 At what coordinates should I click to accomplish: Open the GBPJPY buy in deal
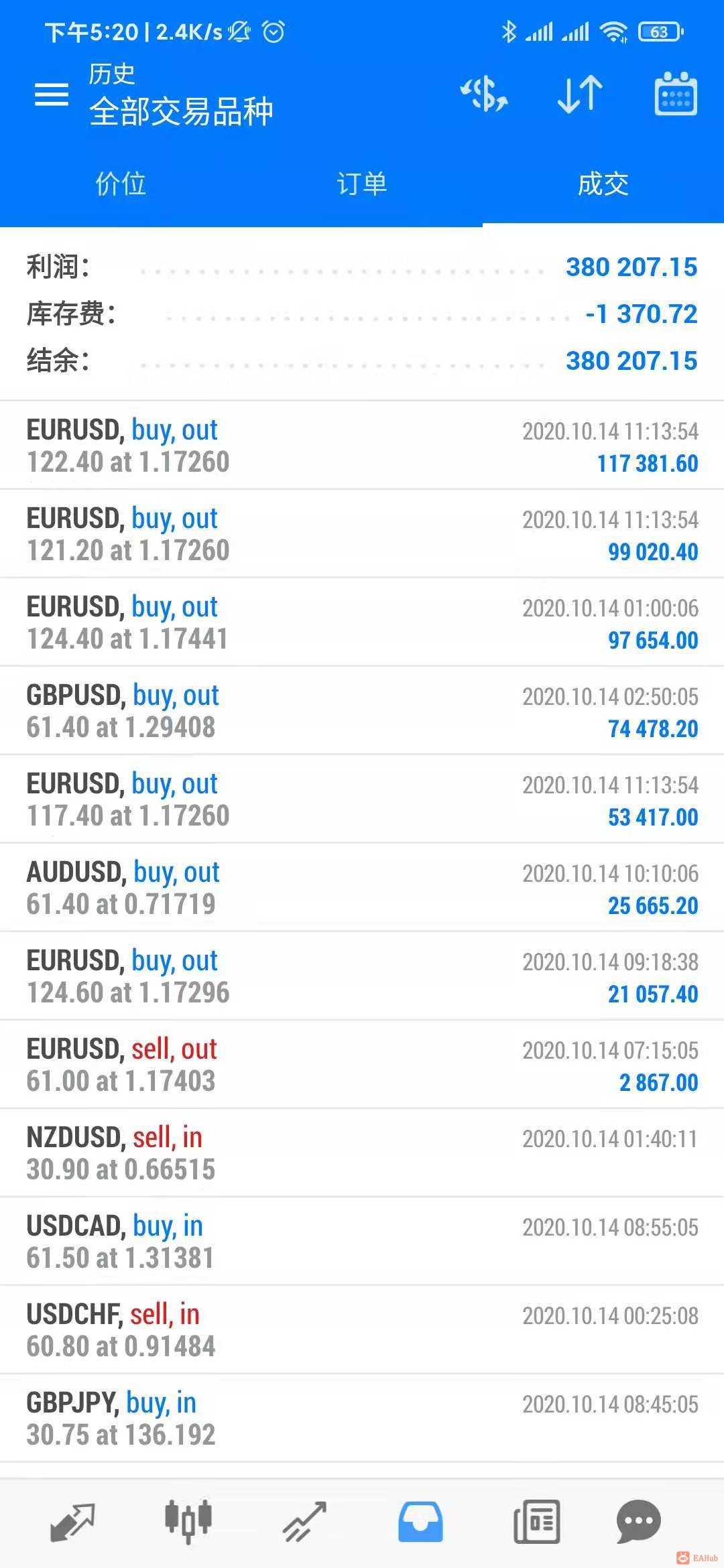point(362,1419)
